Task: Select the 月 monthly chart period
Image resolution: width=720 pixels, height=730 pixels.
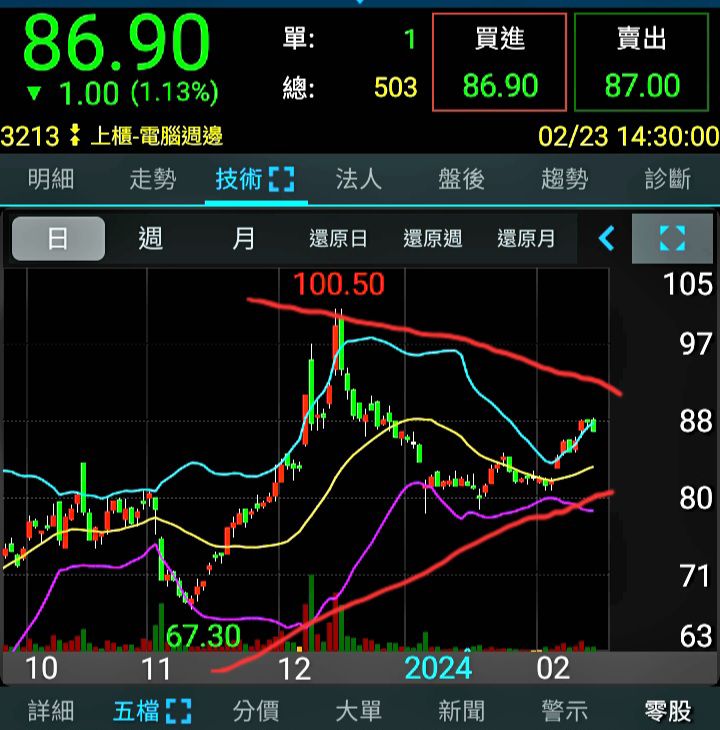Action: (x=244, y=239)
